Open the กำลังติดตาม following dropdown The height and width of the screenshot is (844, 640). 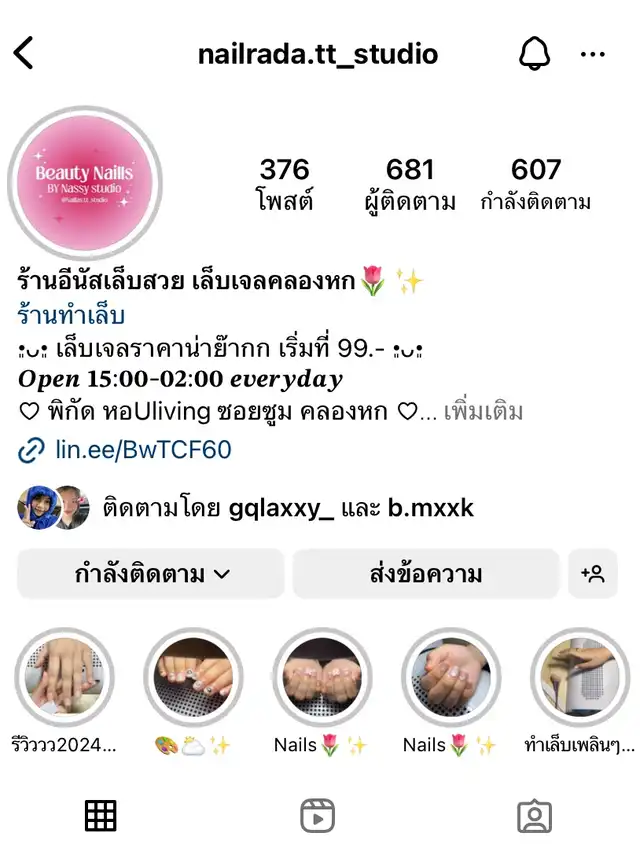[x=151, y=574]
